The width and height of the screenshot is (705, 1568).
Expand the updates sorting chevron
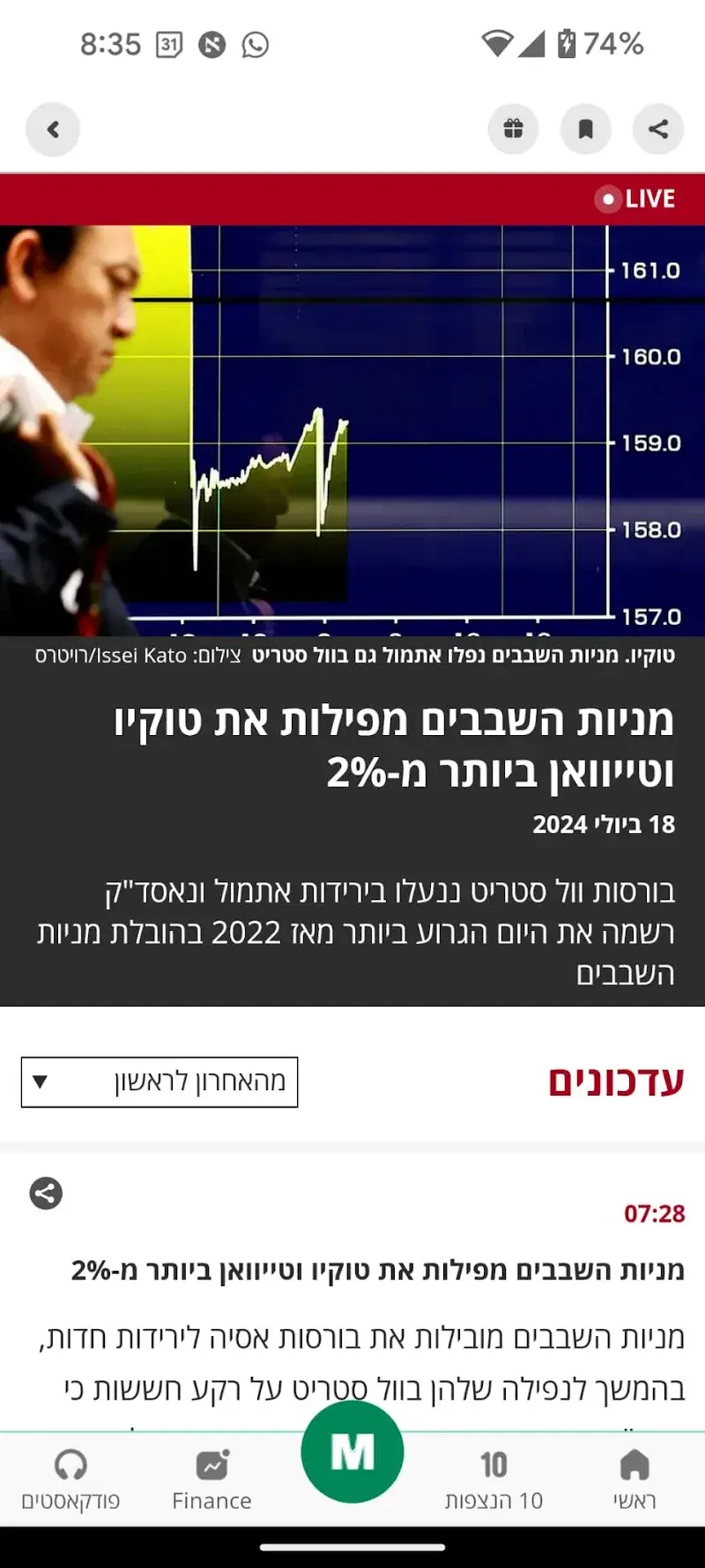(x=39, y=1081)
